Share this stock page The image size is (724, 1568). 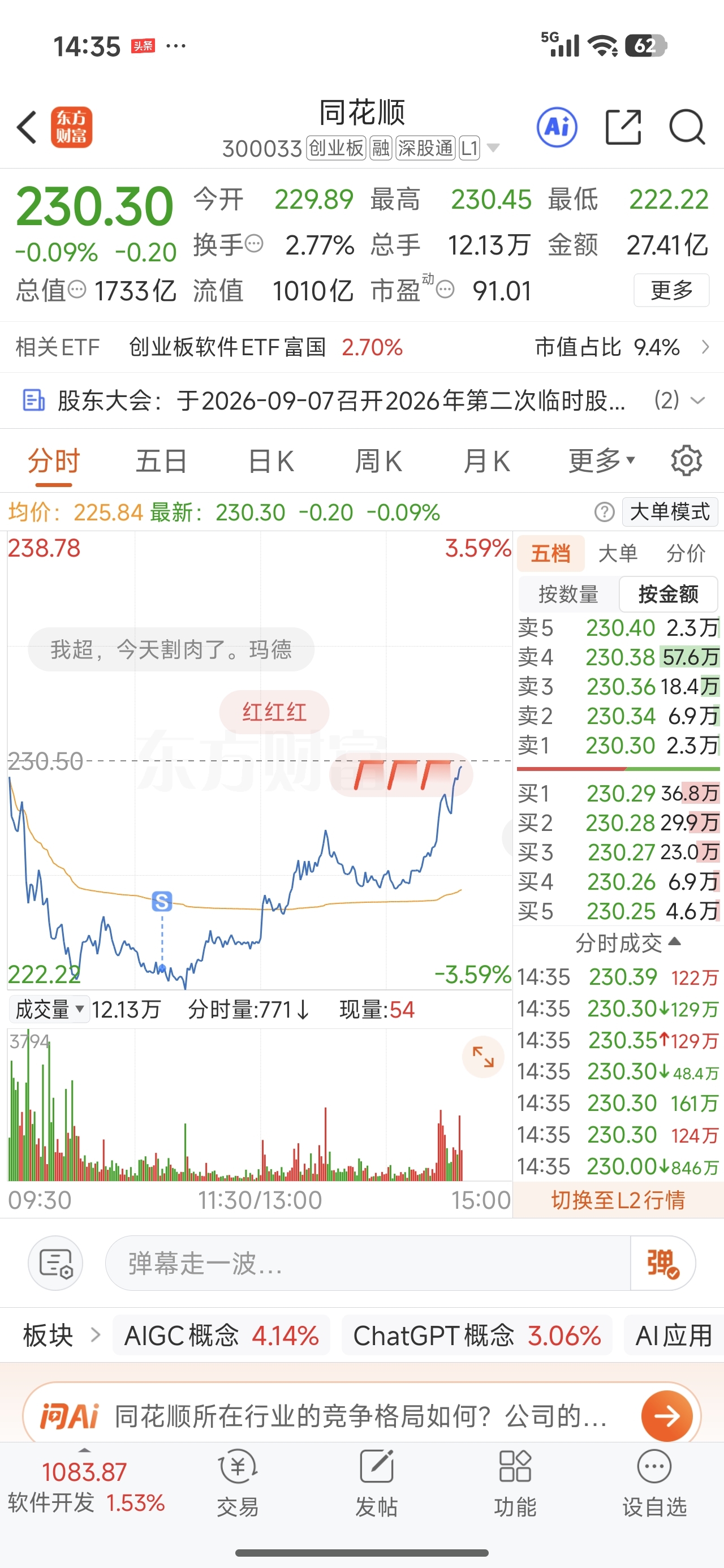[623, 127]
